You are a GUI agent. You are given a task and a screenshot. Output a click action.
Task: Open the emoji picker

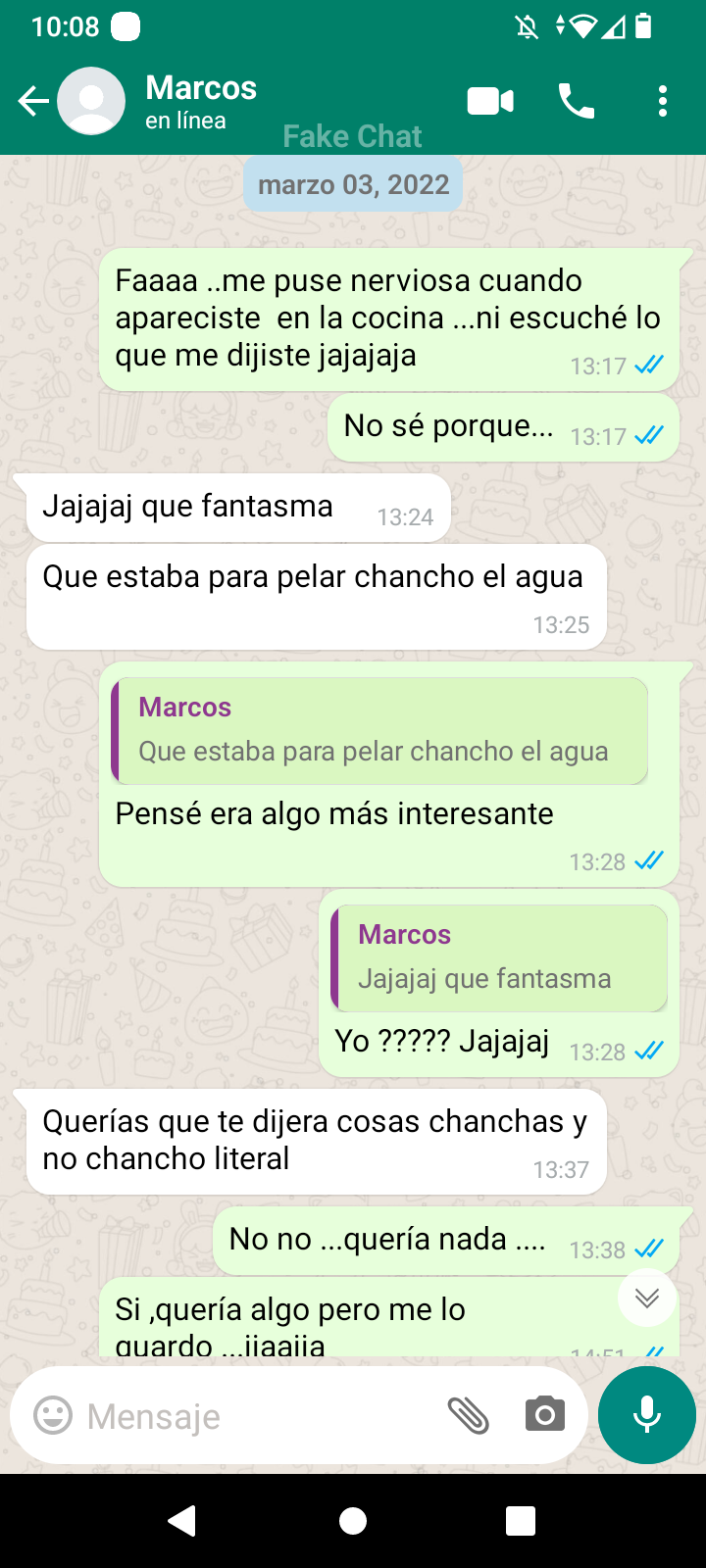click(53, 1416)
